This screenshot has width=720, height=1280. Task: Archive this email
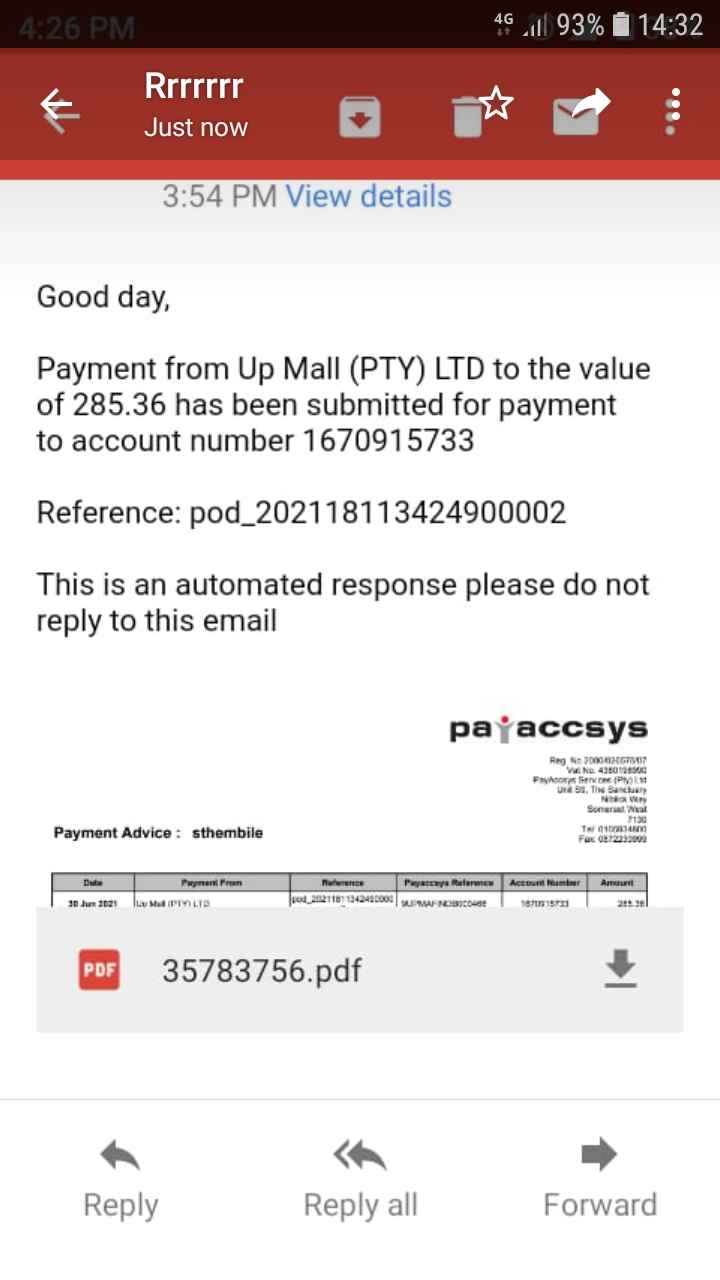360,118
